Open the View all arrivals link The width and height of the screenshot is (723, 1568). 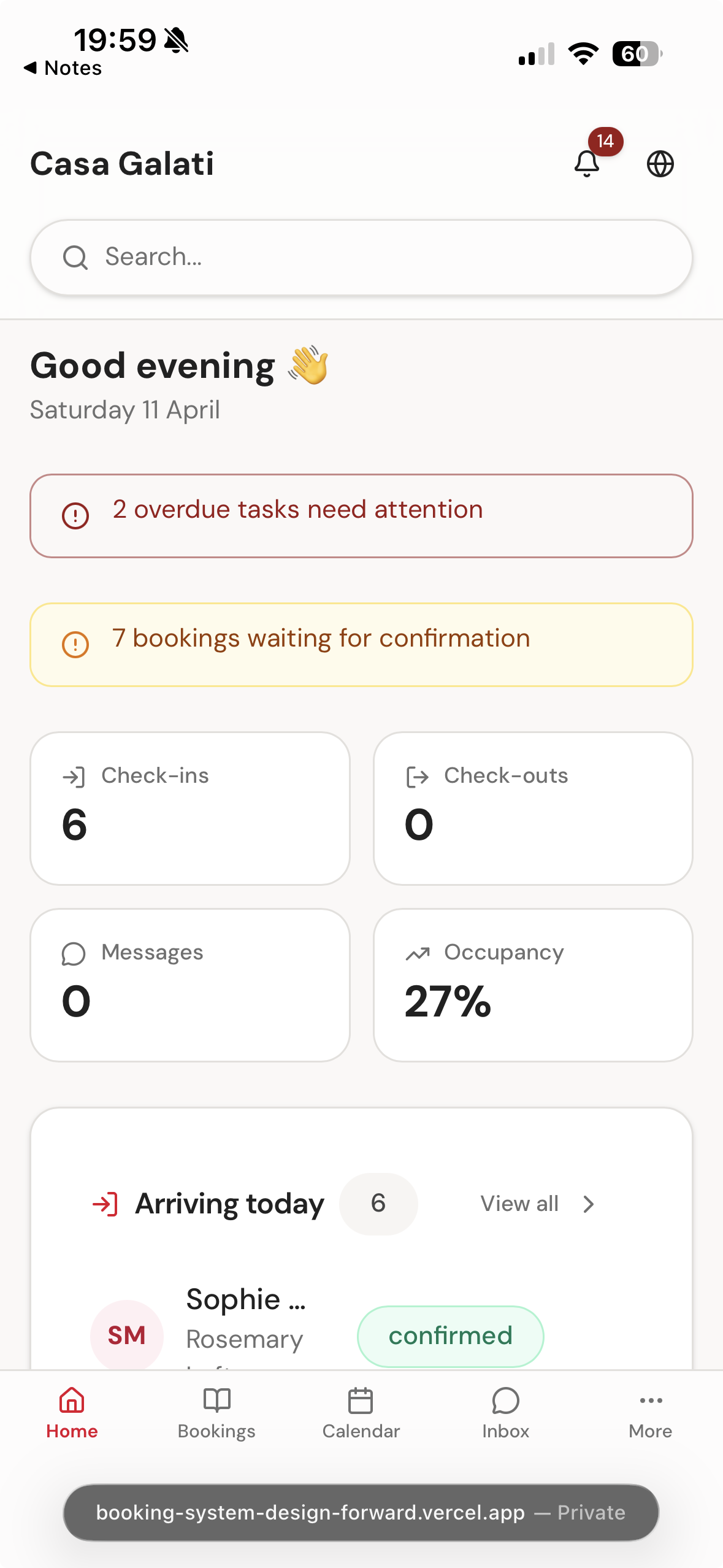(x=520, y=1204)
